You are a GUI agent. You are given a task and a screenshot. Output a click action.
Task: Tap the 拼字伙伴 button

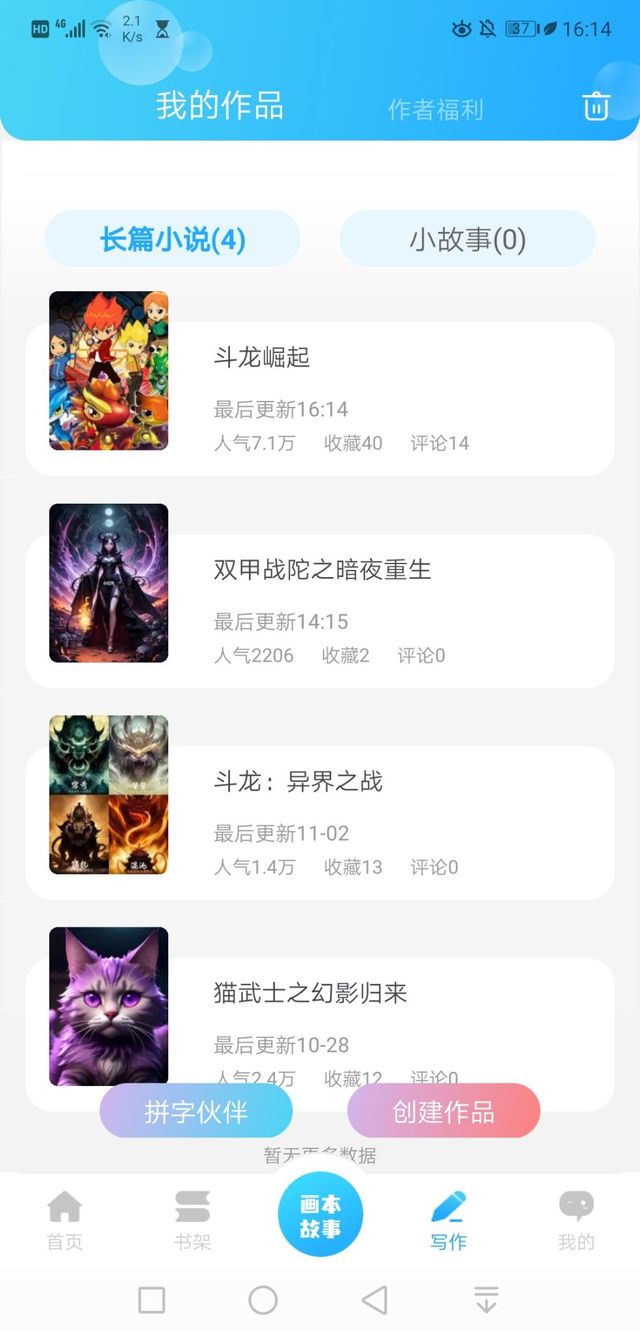[x=196, y=1111]
